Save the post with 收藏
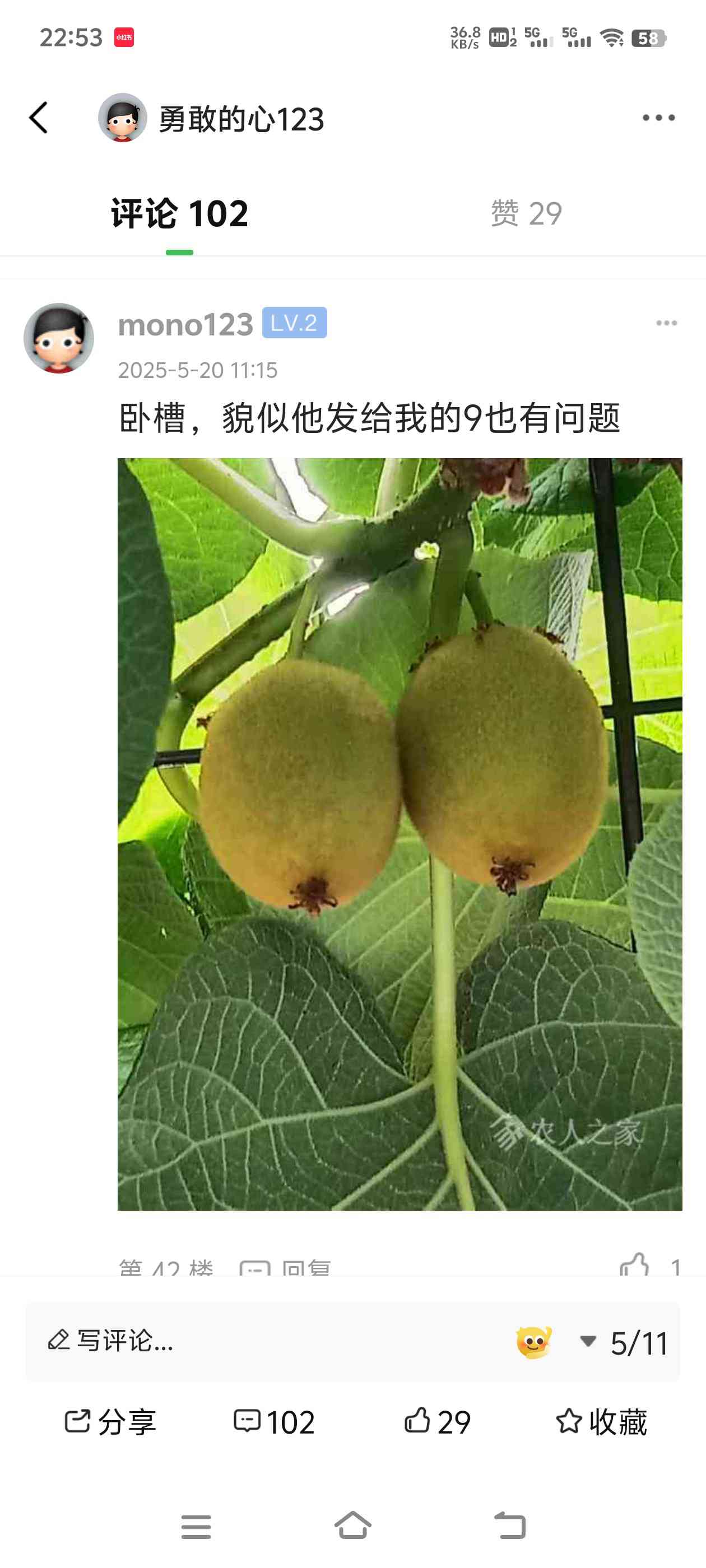The image size is (706, 1568). tap(601, 1422)
